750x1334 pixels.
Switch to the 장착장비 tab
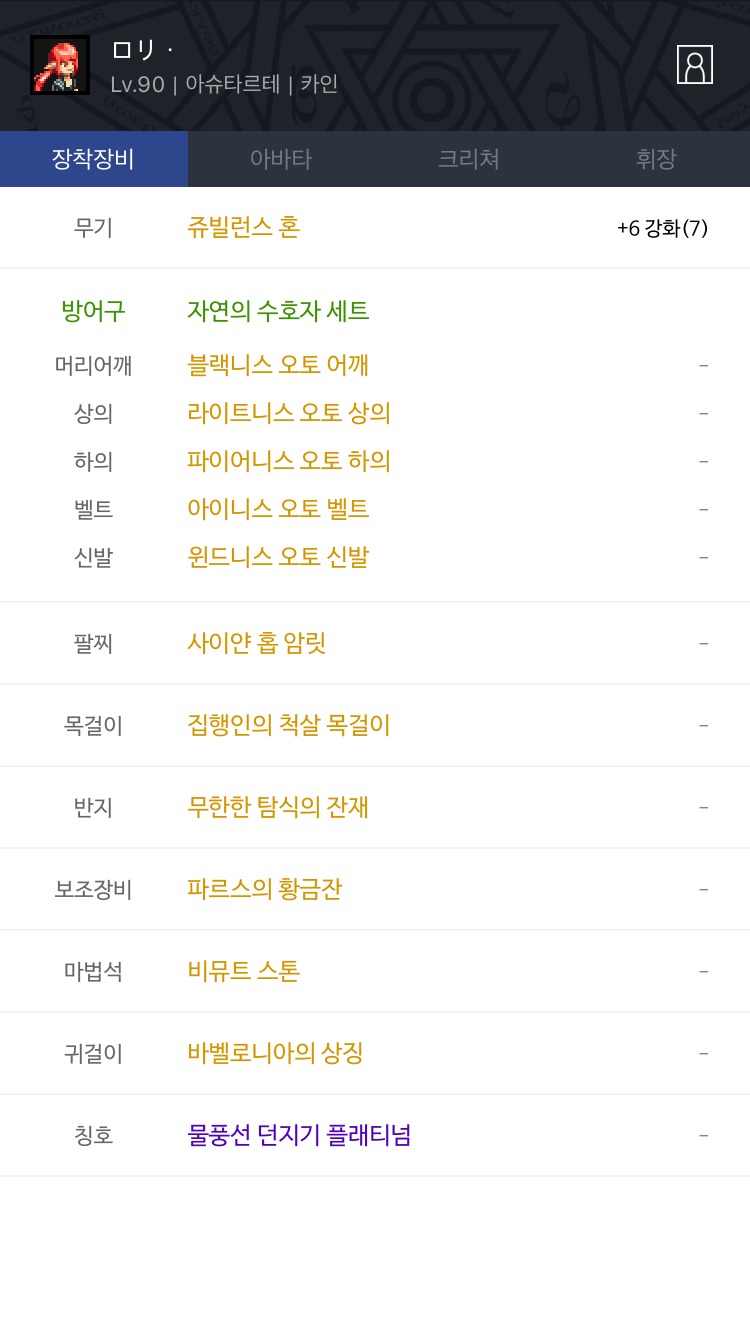(93, 159)
